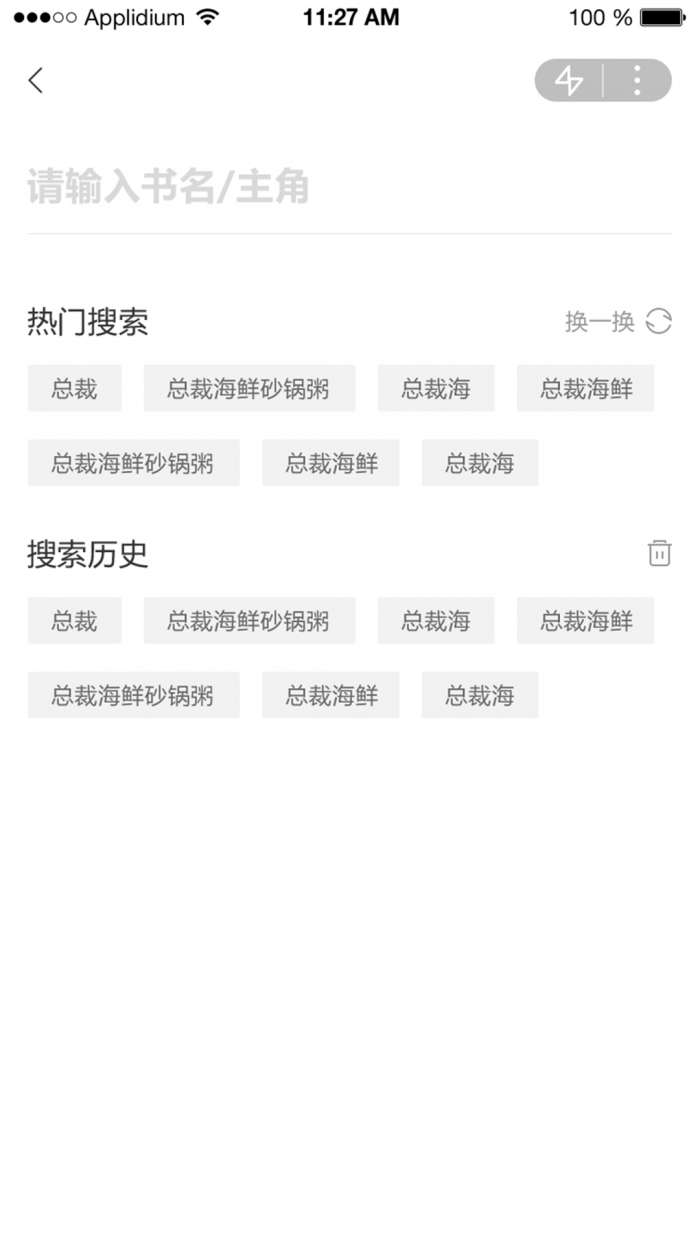Go back using the top-left arrow
Screen dimensions: 700x1244
coord(36,81)
